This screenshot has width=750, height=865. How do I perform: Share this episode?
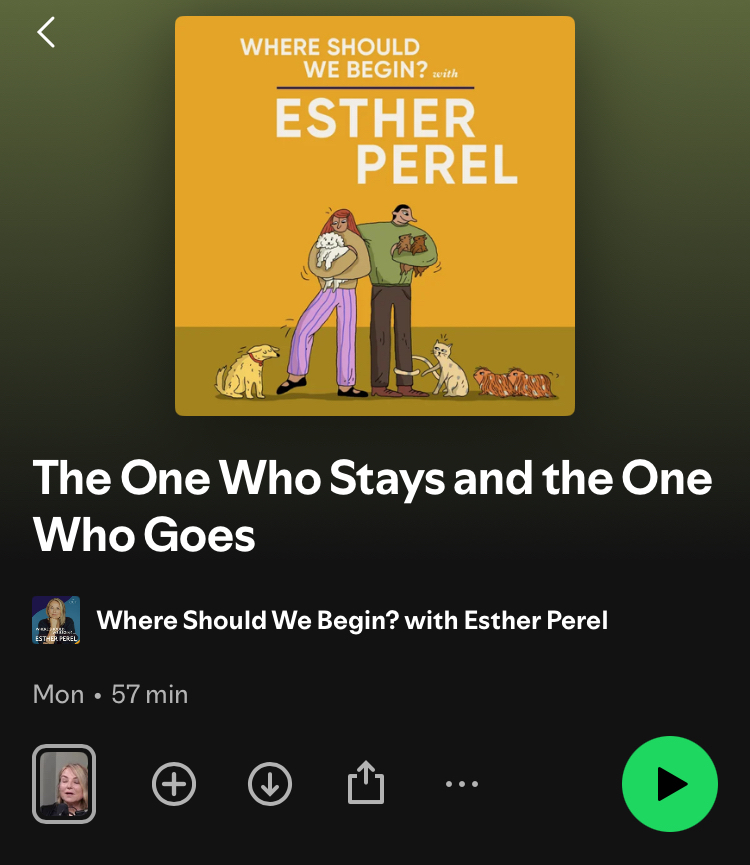pyautogui.click(x=366, y=784)
